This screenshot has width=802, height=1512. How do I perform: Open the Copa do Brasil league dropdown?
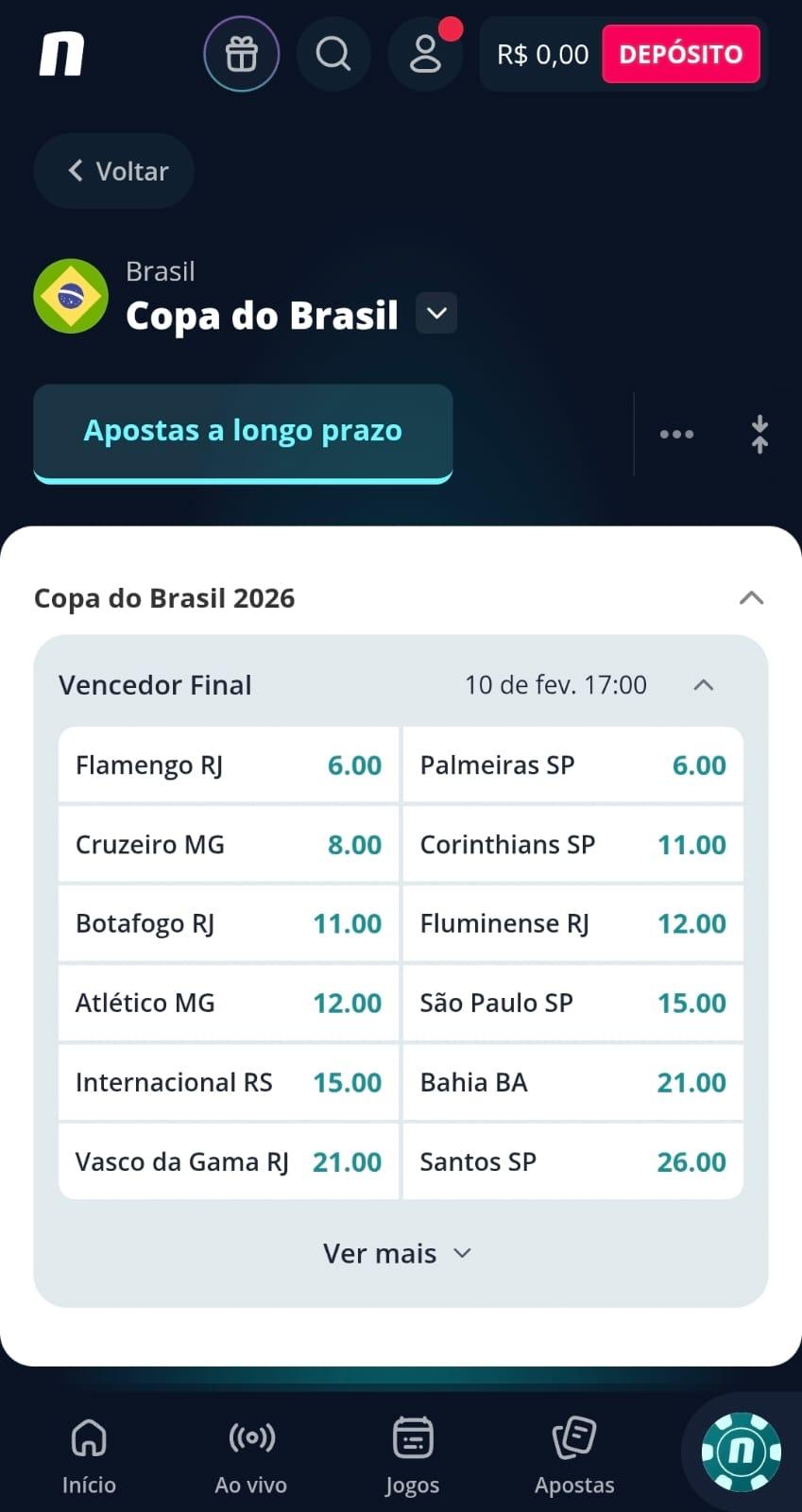435,312
